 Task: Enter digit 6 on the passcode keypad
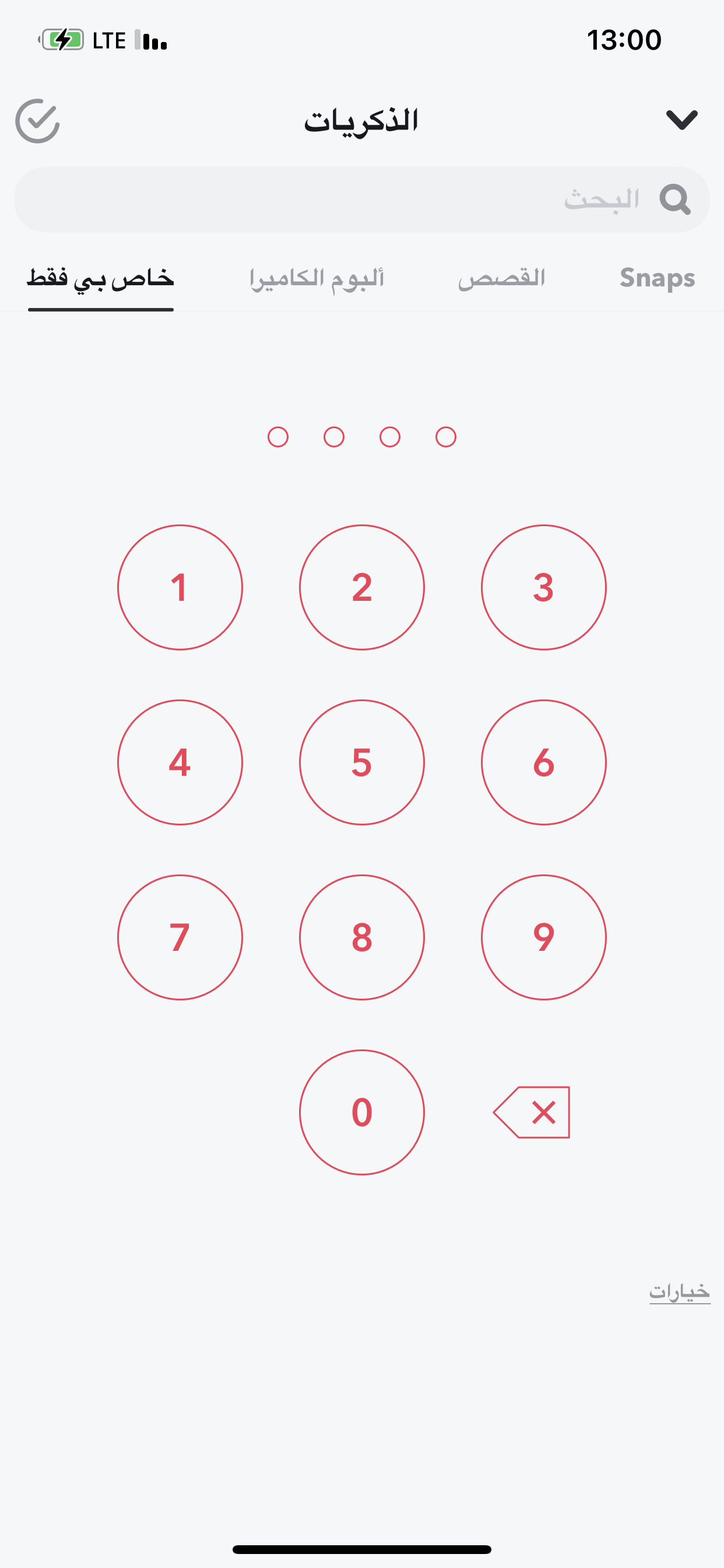[x=544, y=762]
